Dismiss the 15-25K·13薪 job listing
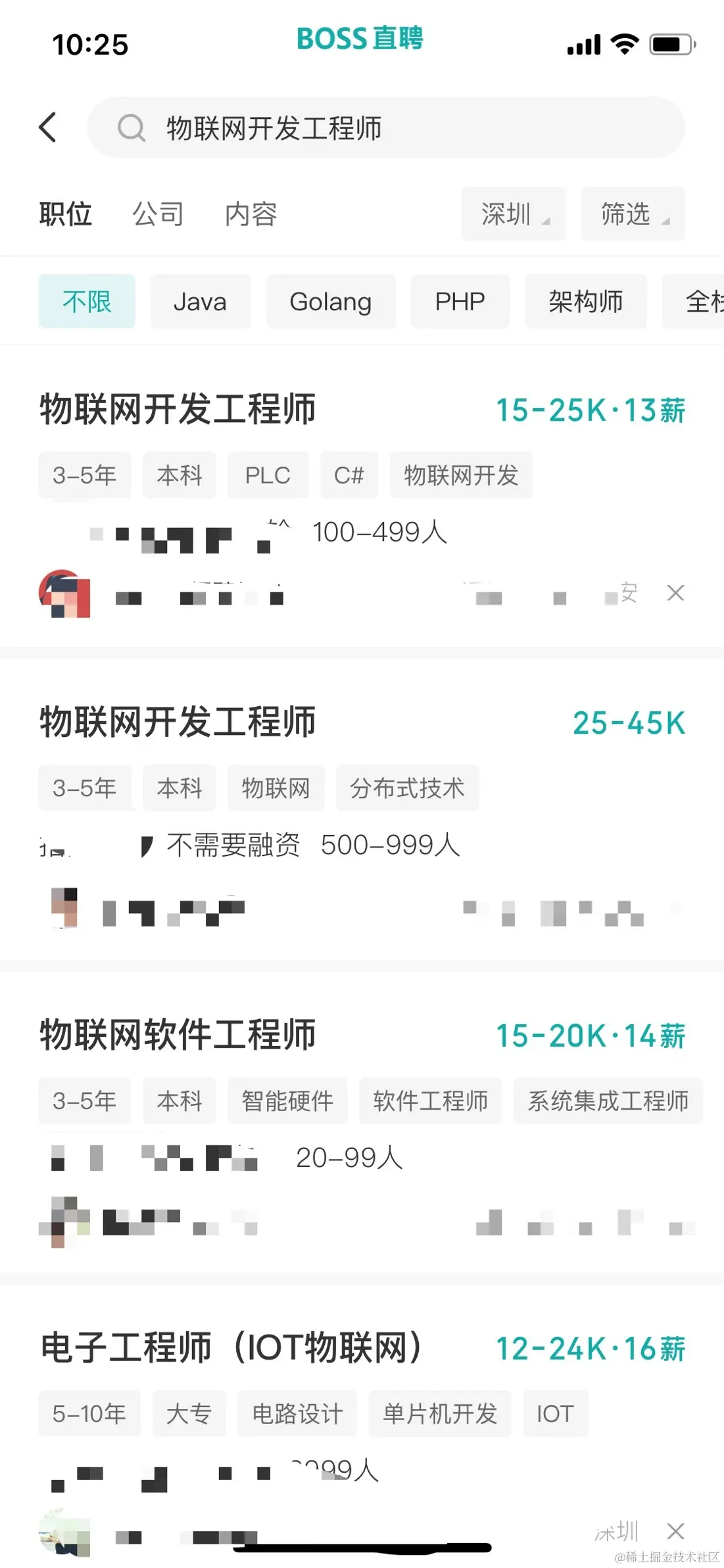The height and width of the screenshot is (1568, 724). click(x=675, y=593)
